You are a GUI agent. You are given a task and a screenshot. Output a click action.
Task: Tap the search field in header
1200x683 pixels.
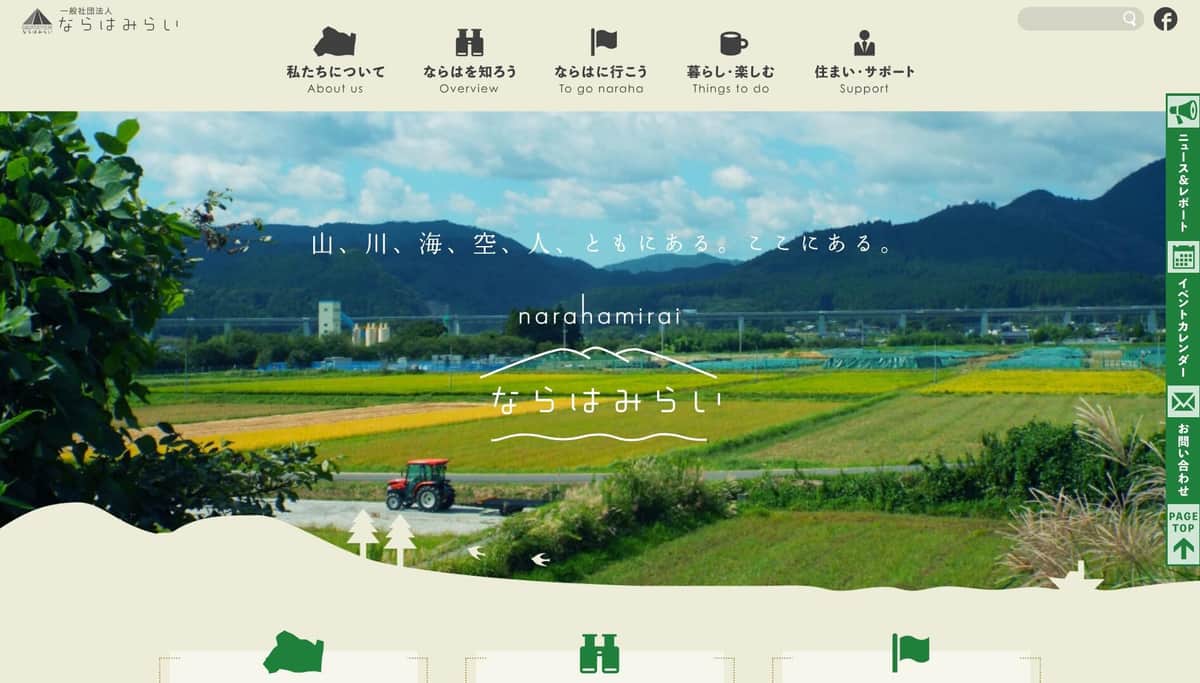[x=1072, y=19]
